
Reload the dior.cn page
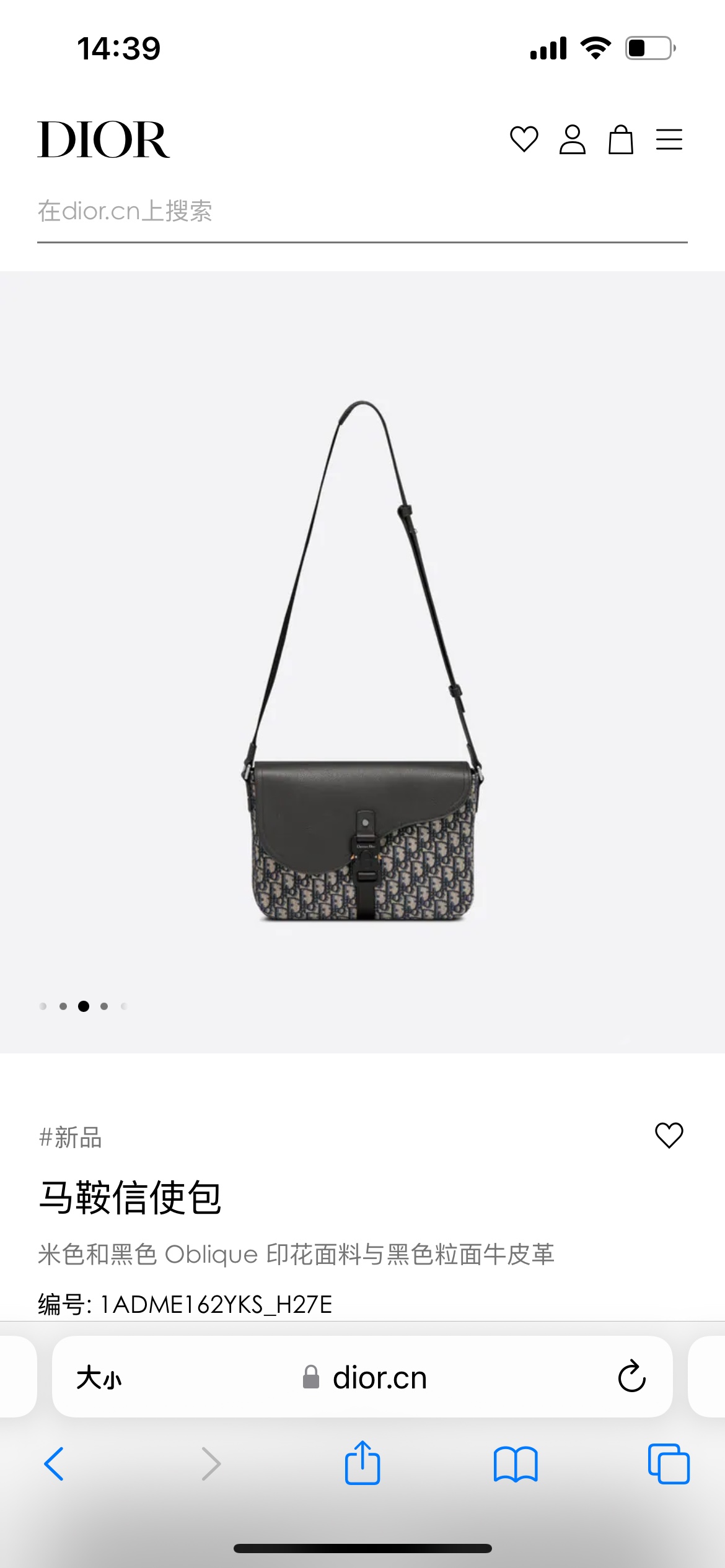[x=631, y=1377]
